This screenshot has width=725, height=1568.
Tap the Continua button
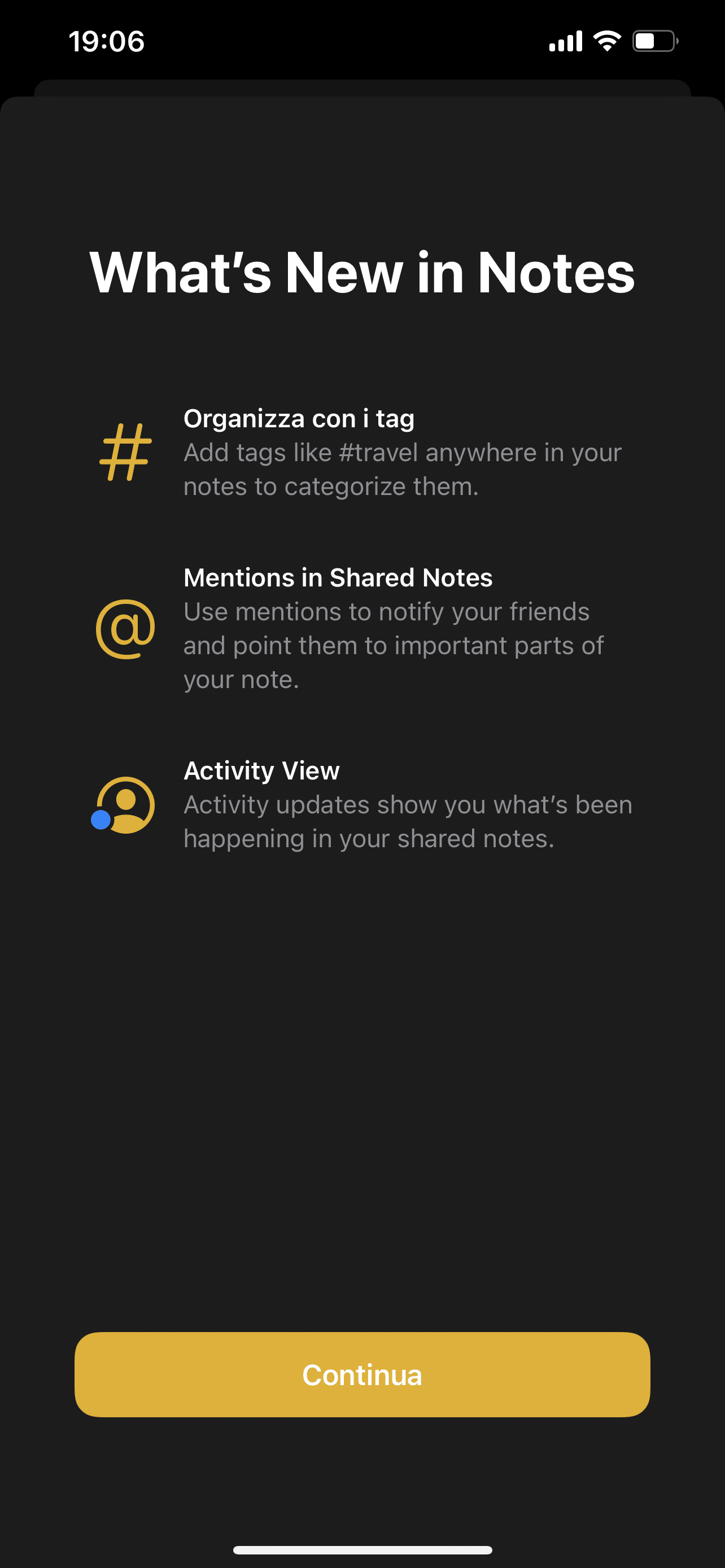362,1374
